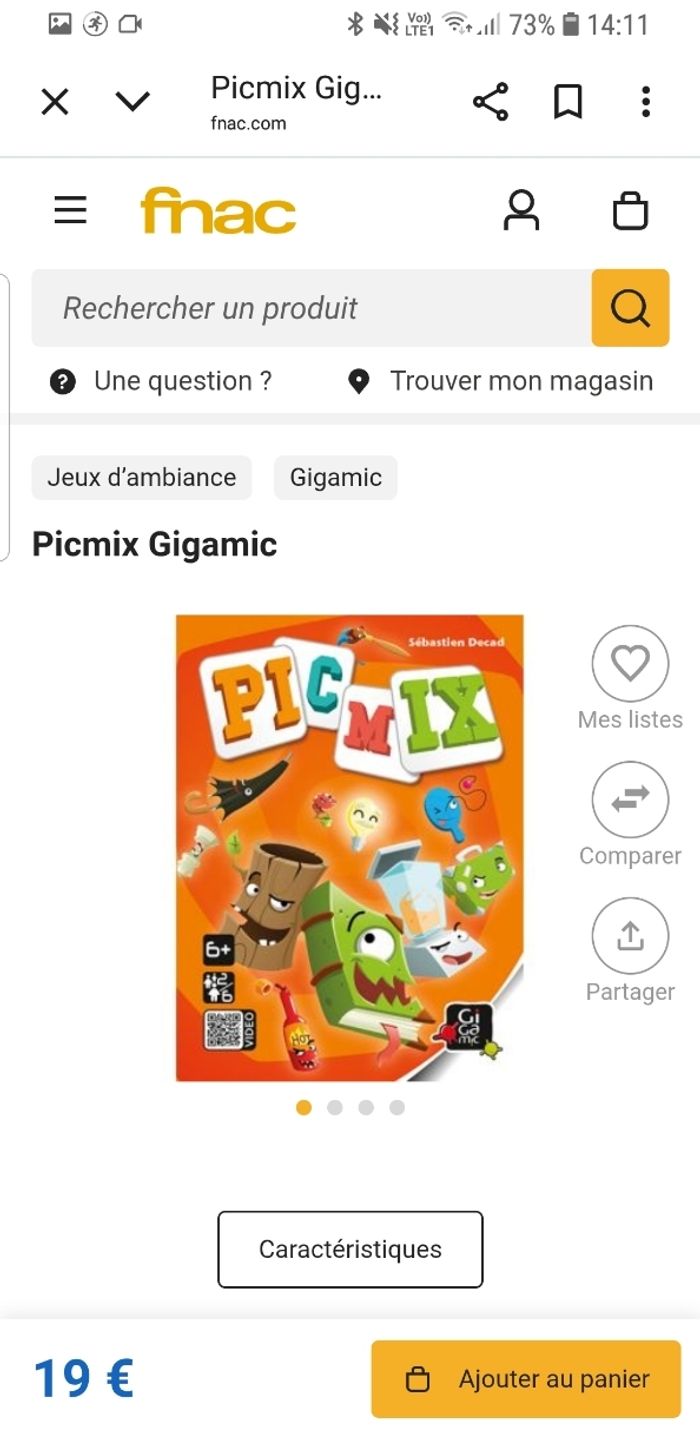This screenshot has height=1439, width=700.
Task: Tap the Partager upload icon
Action: coord(630,936)
